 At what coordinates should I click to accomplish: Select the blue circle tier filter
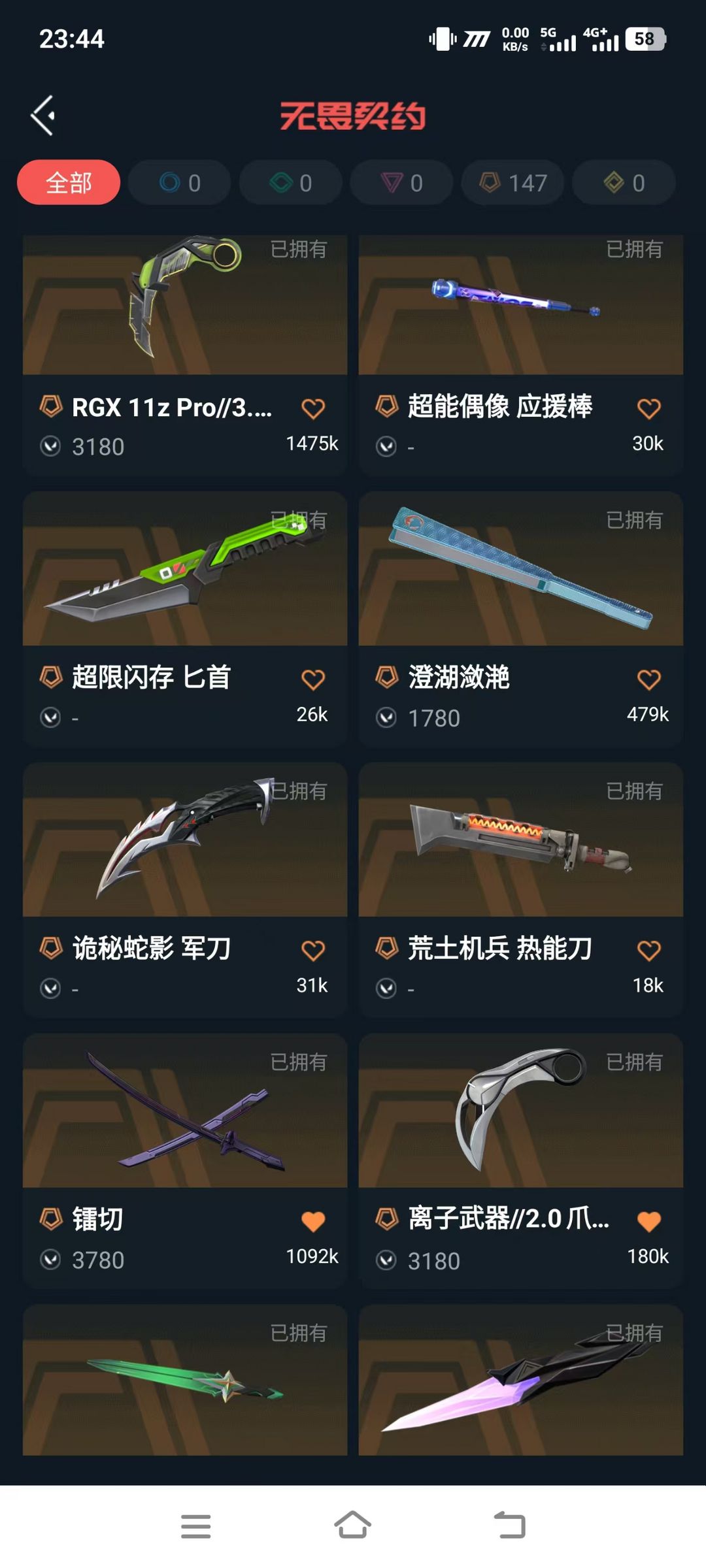[179, 182]
